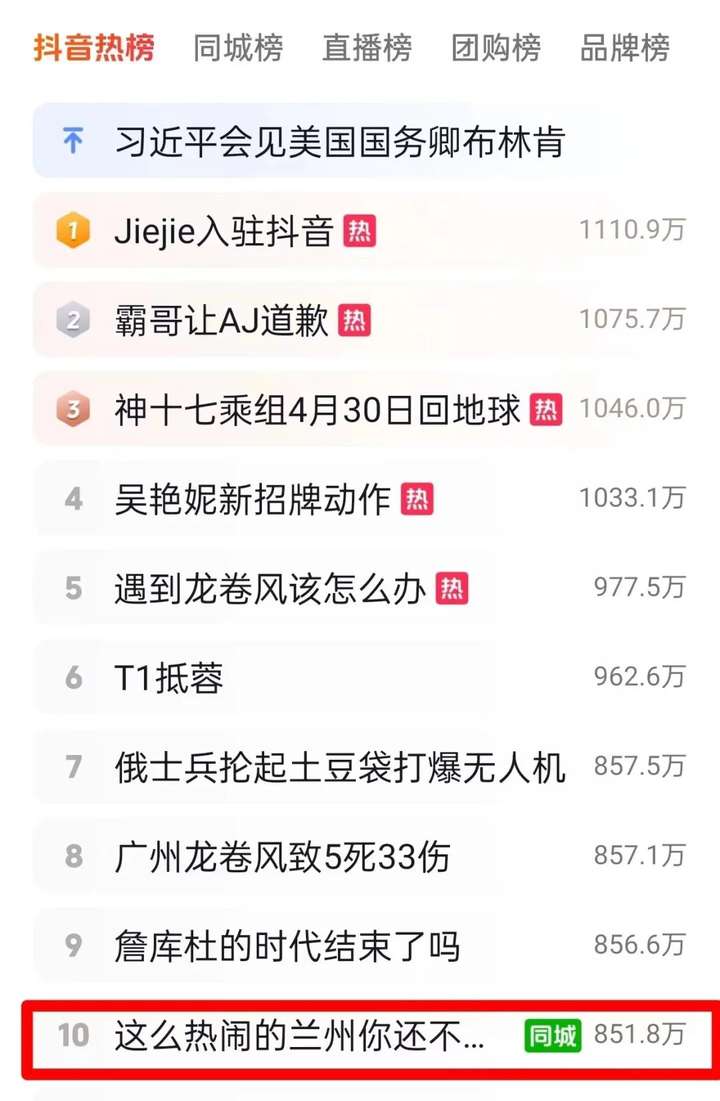View 詹库杜的时代结束了吗 topic
The image size is (720, 1101).
287,945
